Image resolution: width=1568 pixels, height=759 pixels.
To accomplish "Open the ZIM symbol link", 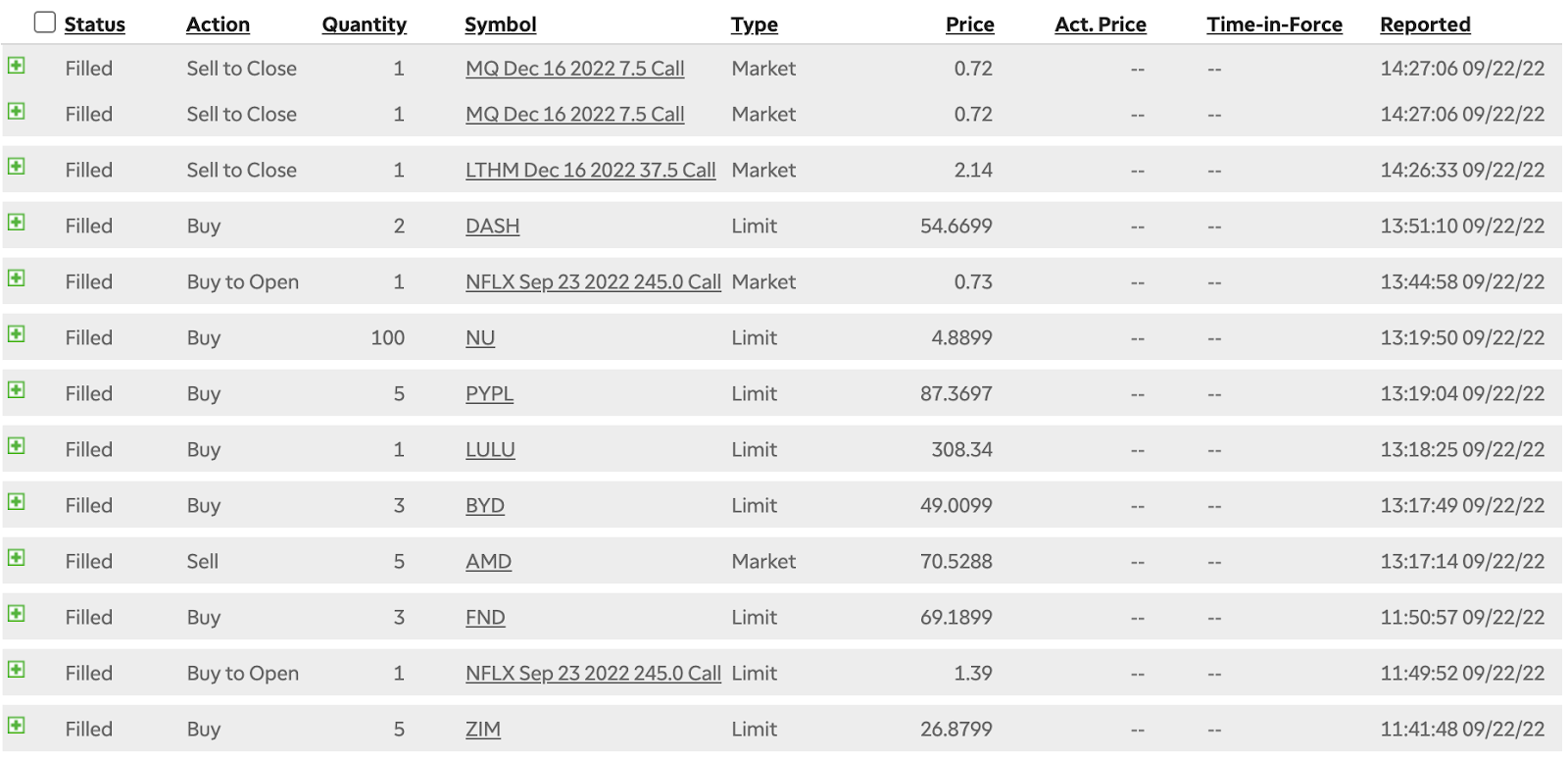I will click(482, 729).
